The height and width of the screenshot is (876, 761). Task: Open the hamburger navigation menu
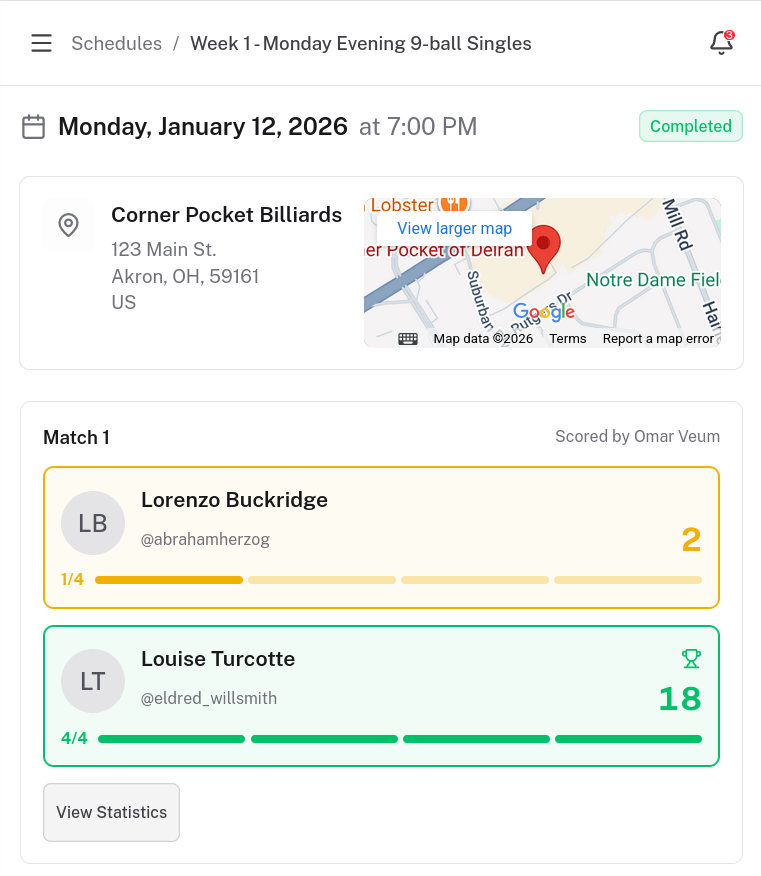coord(39,43)
